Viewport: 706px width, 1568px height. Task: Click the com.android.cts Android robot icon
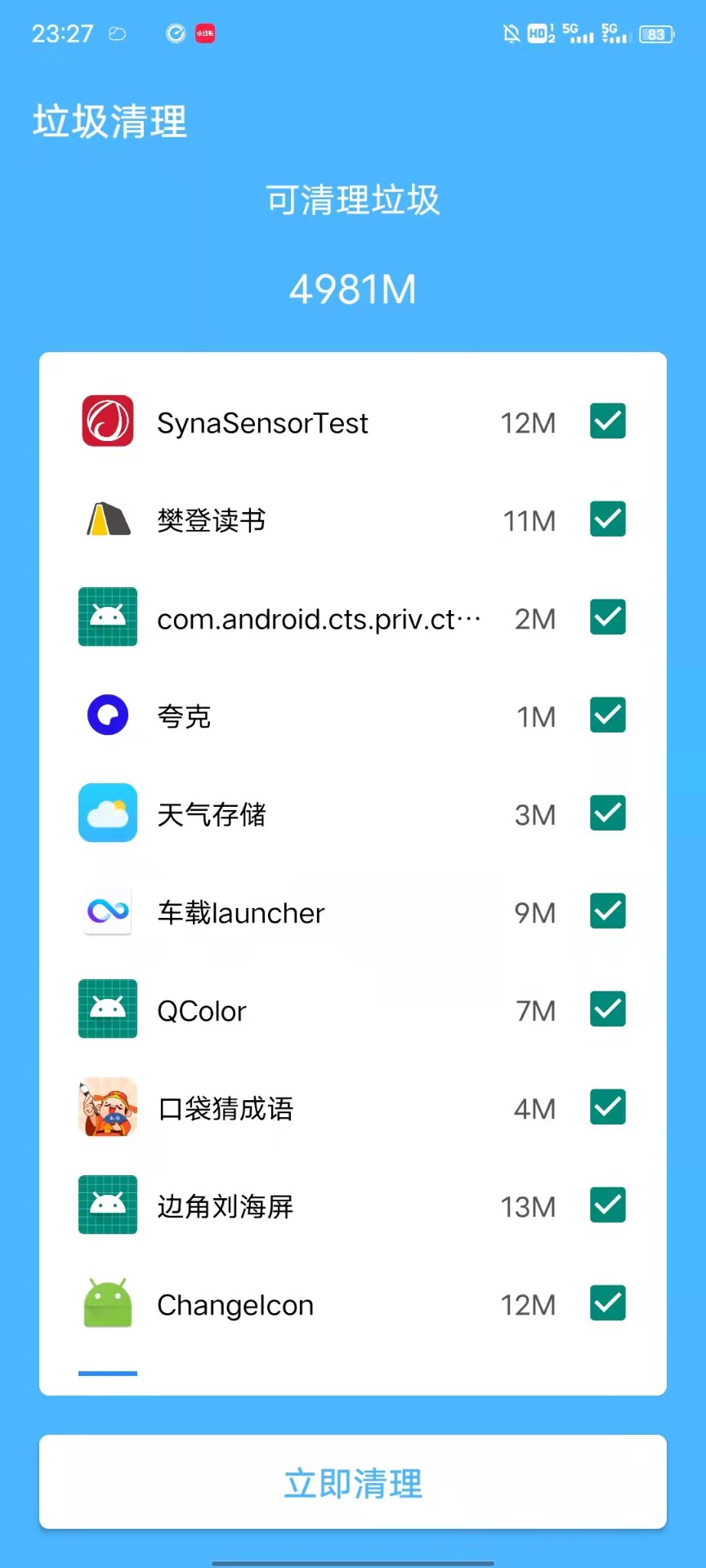point(107,617)
